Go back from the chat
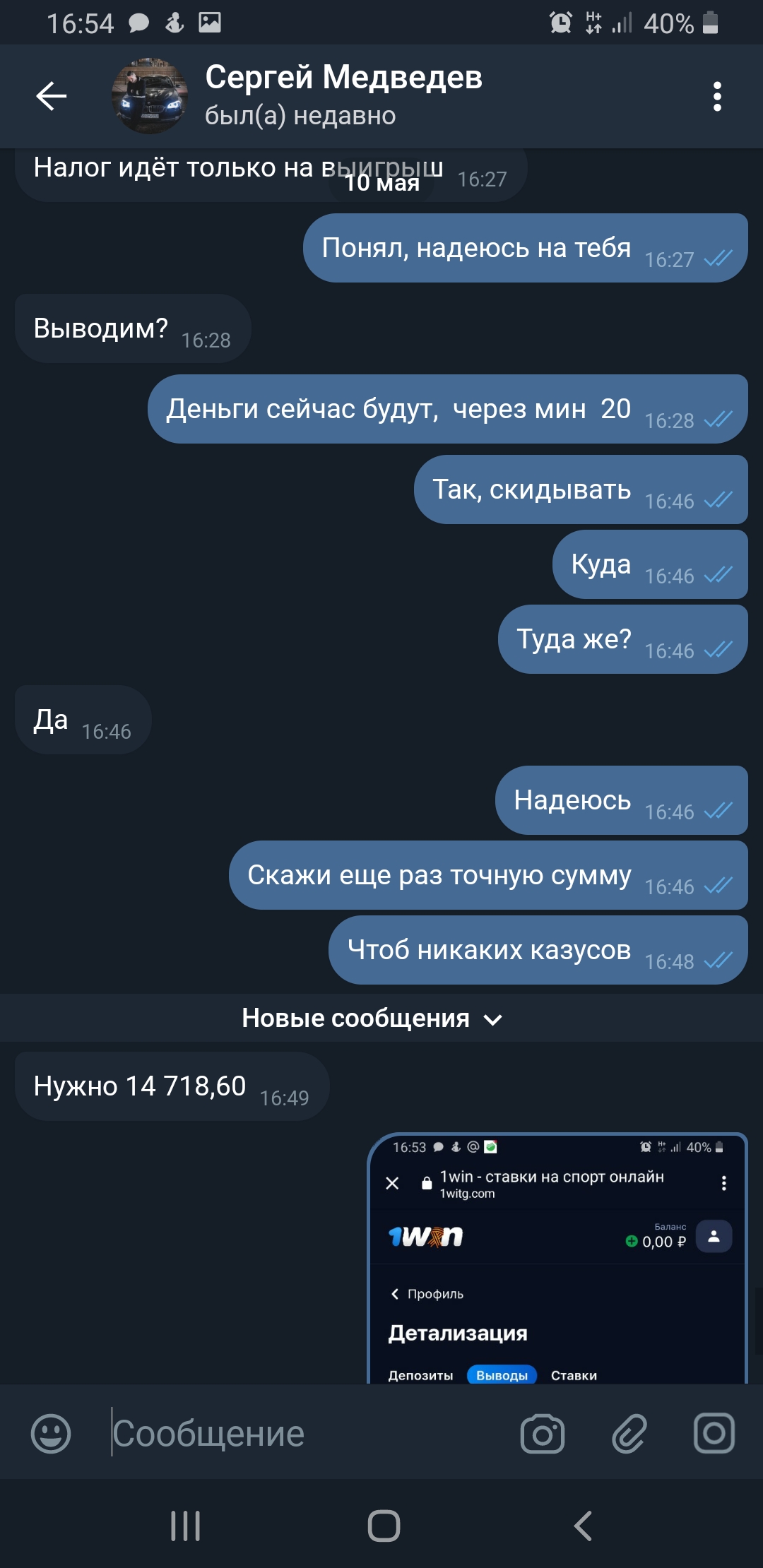 click(51, 96)
